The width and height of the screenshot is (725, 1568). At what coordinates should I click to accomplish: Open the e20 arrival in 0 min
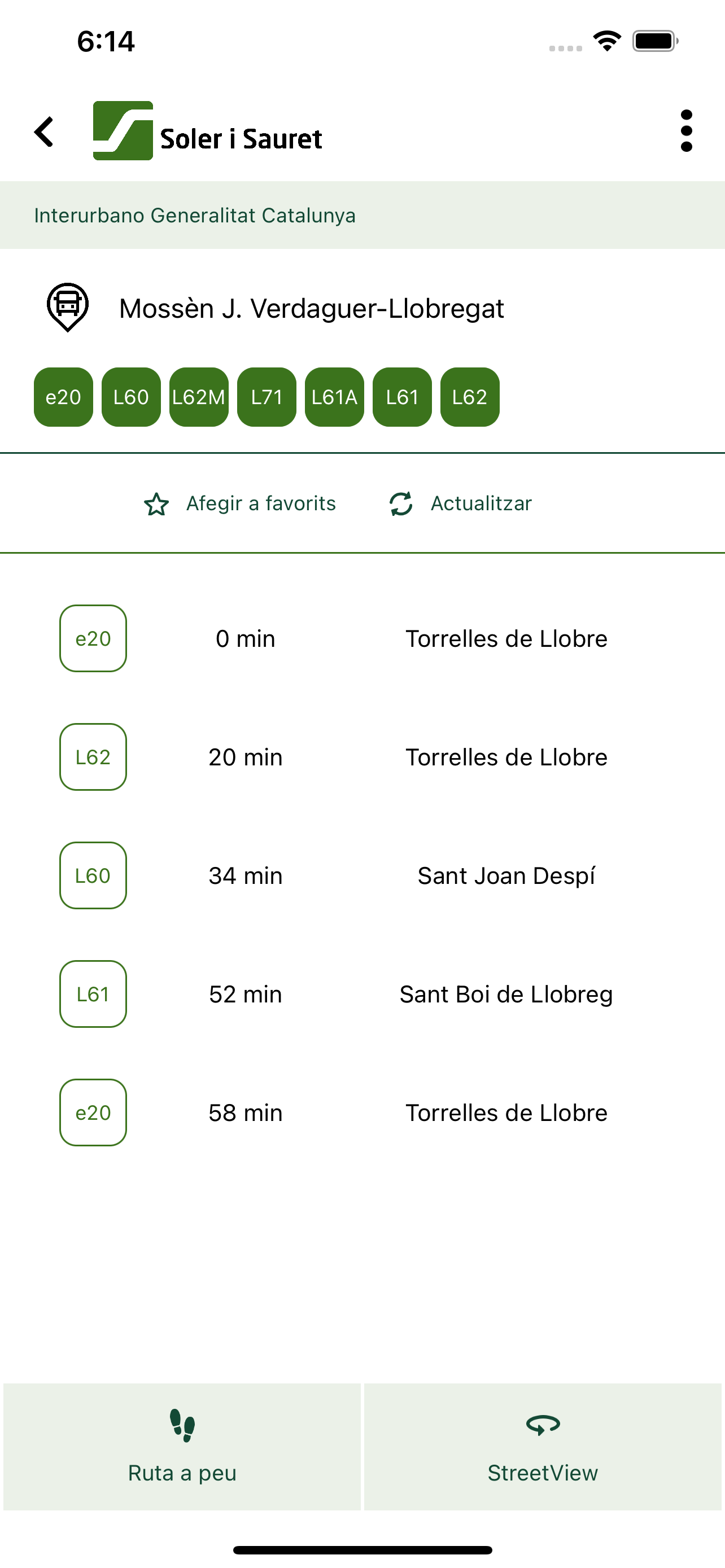point(362,638)
